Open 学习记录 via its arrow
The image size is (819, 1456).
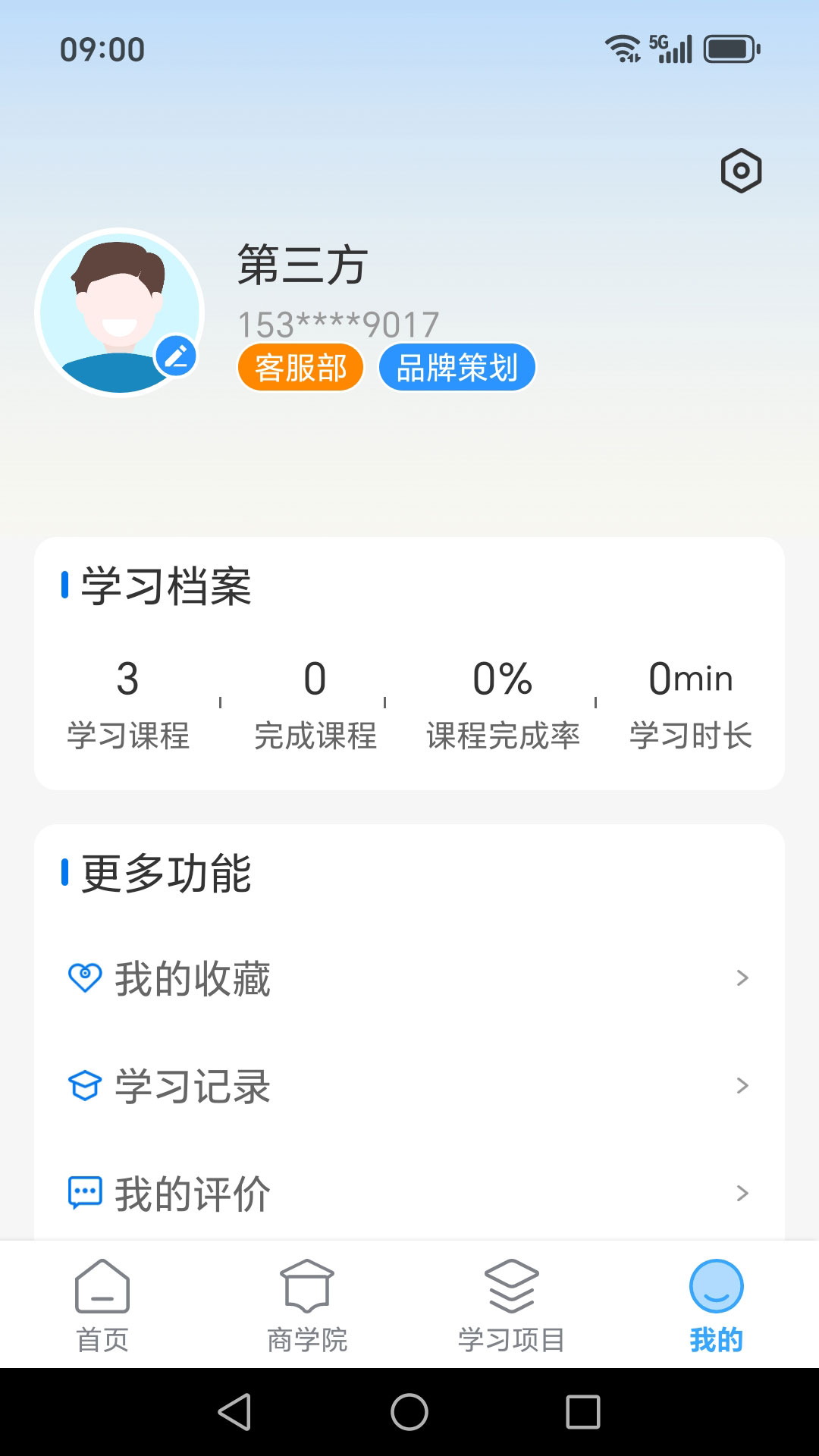[x=742, y=1086]
